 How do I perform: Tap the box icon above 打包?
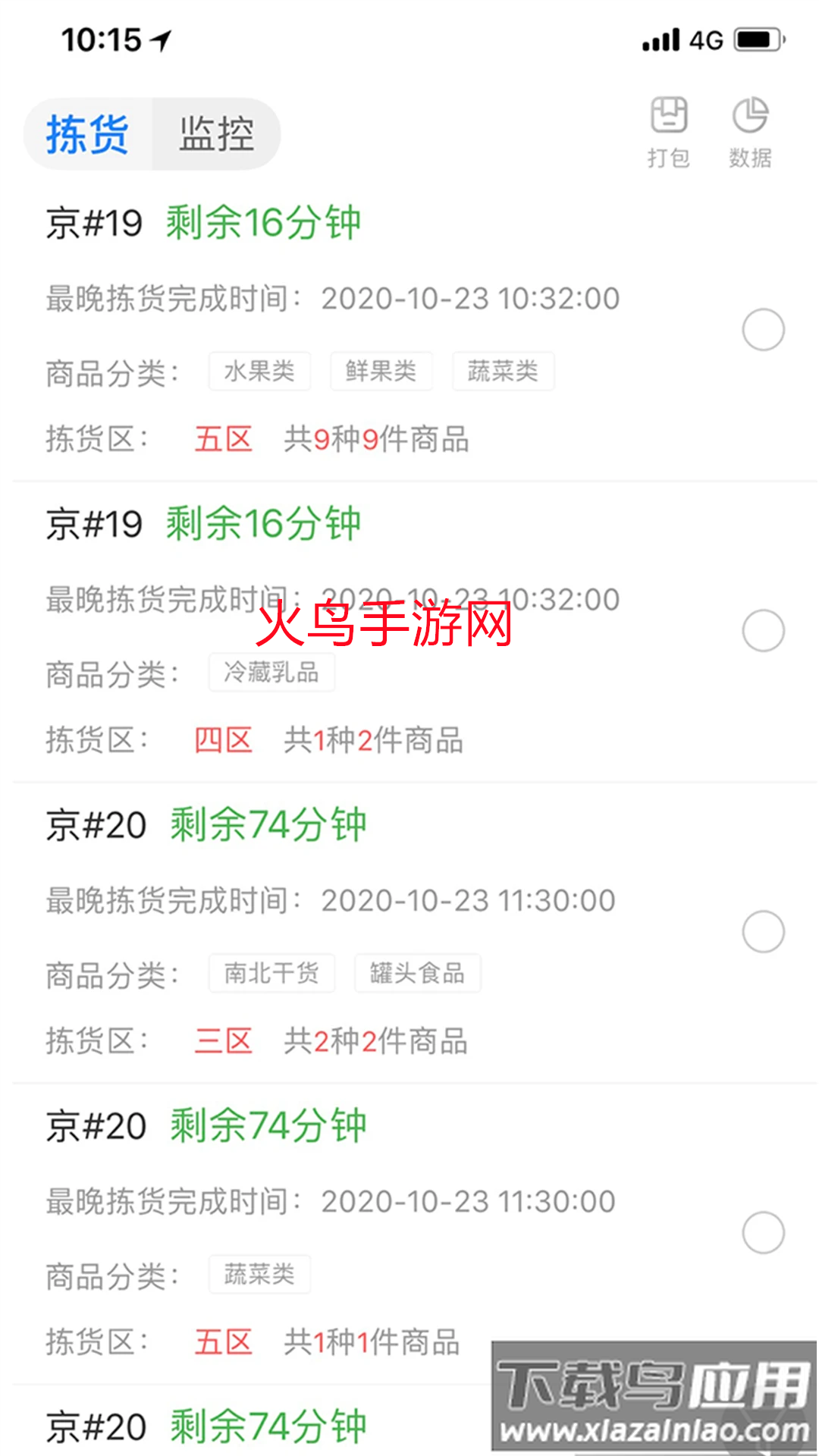pyautogui.click(x=668, y=114)
